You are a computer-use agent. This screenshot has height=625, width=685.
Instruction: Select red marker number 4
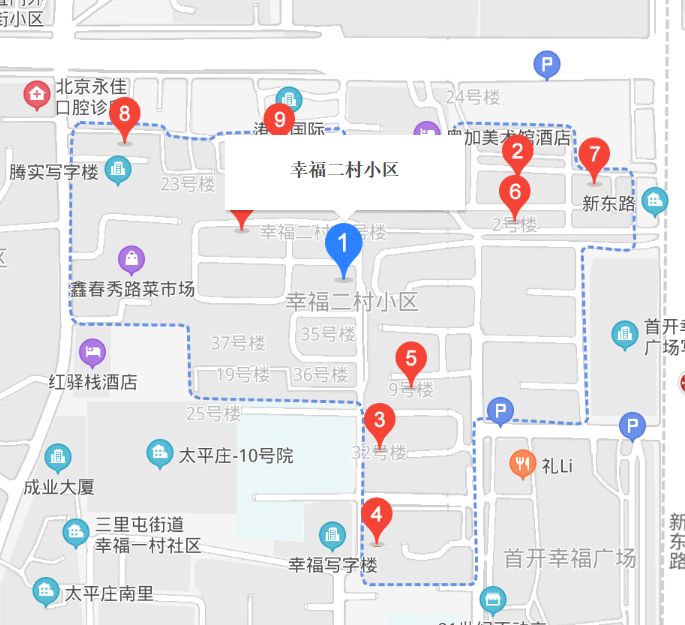coord(376,516)
